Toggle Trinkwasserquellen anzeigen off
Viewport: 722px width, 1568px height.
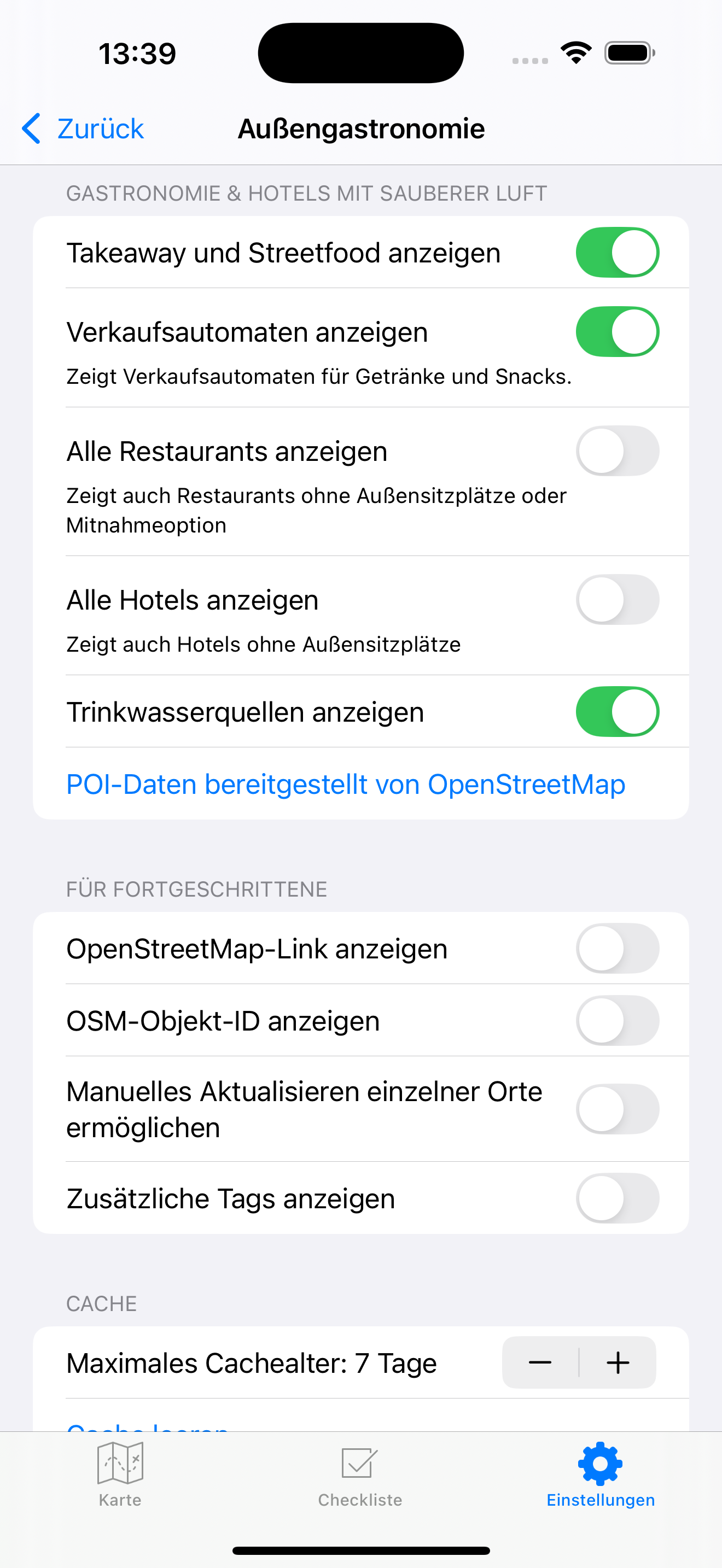click(x=616, y=712)
